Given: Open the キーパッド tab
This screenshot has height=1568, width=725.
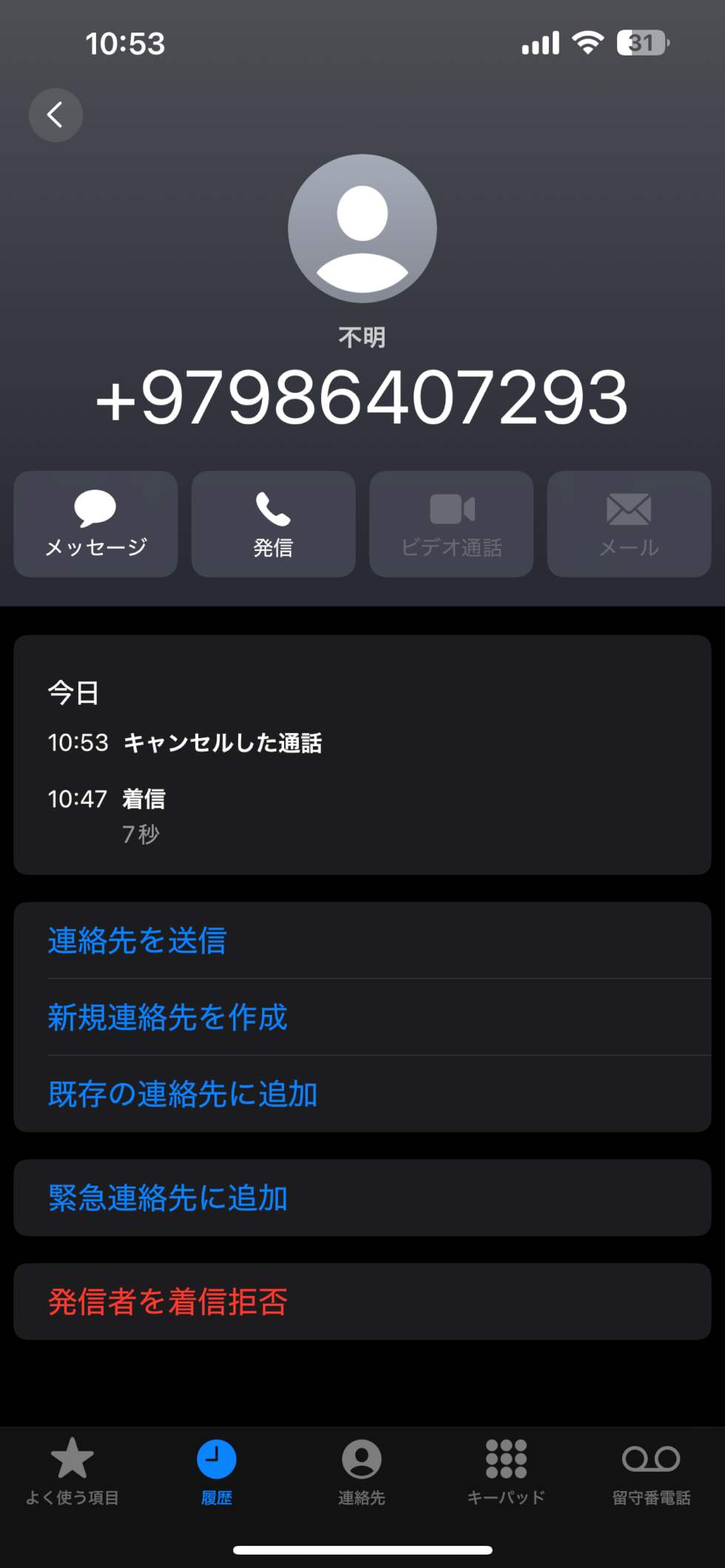Looking at the screenshot, I should (506, 1472).
